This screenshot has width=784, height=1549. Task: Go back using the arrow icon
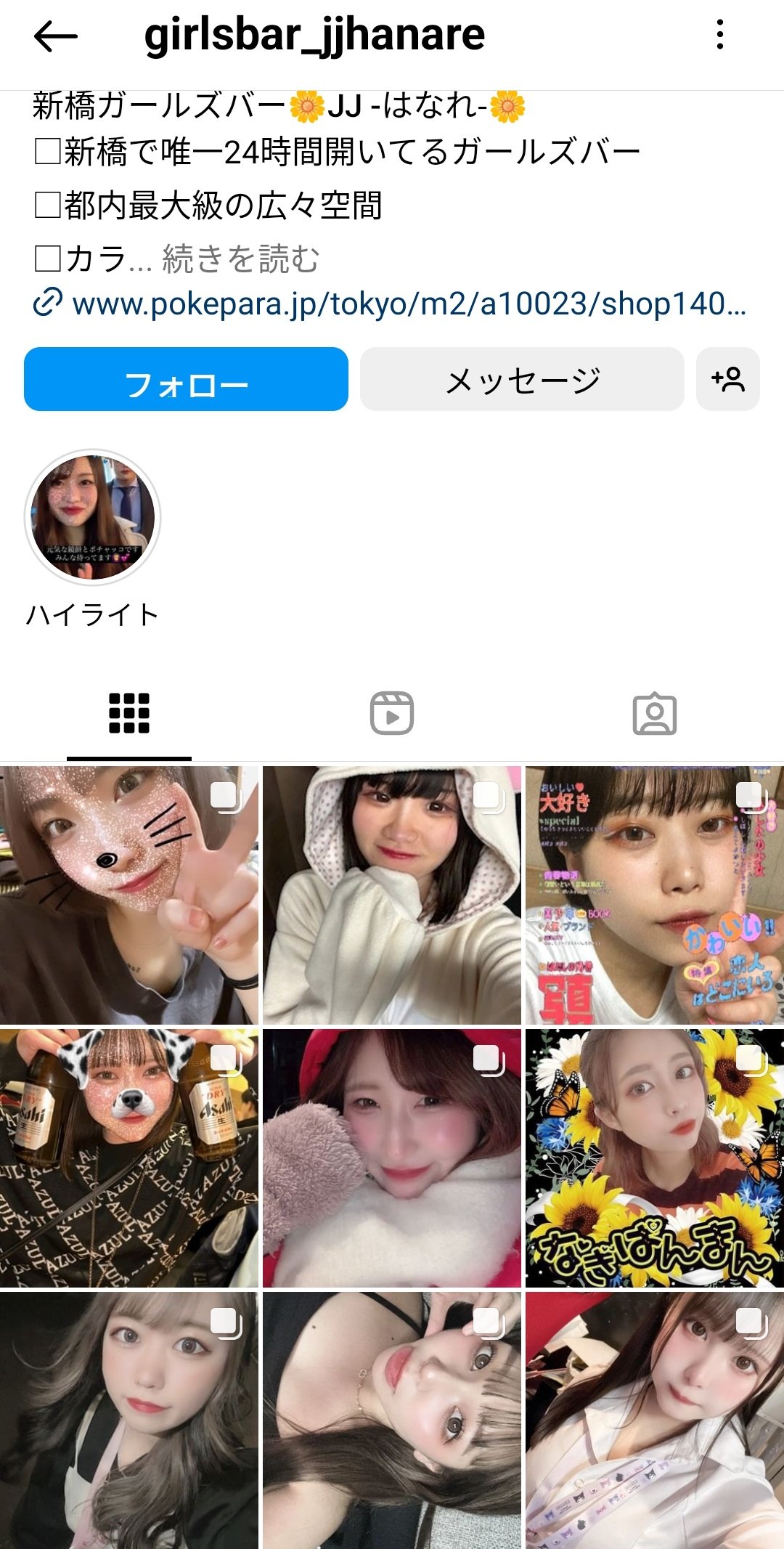pyautogui.click(x=55, y=35)
